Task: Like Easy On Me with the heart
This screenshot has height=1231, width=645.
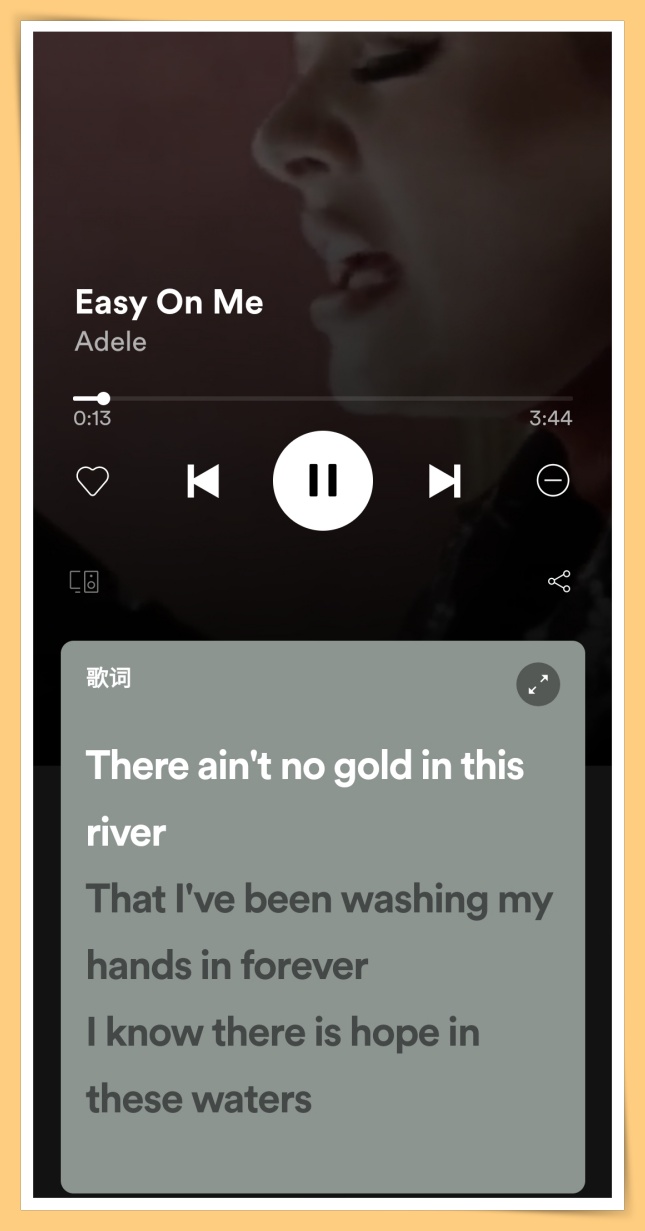Action: (93, 481)
